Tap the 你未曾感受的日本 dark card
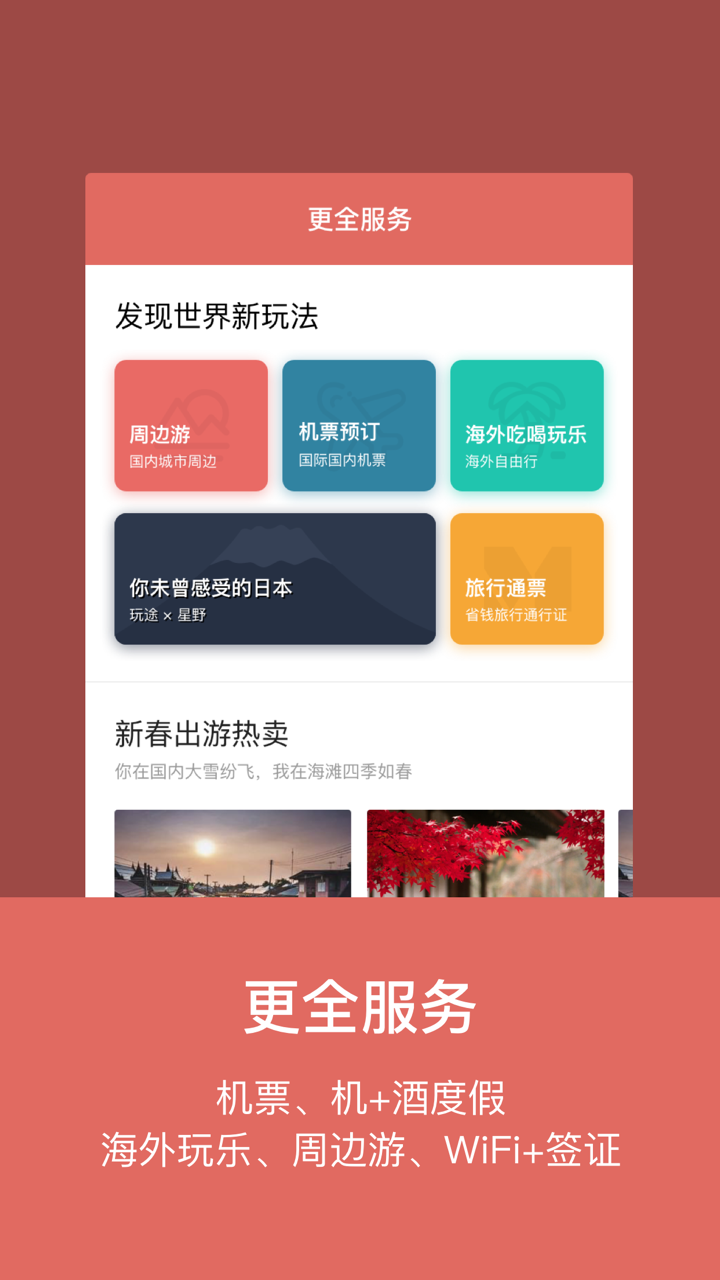Screen dimensions: 720x1280 274,578
